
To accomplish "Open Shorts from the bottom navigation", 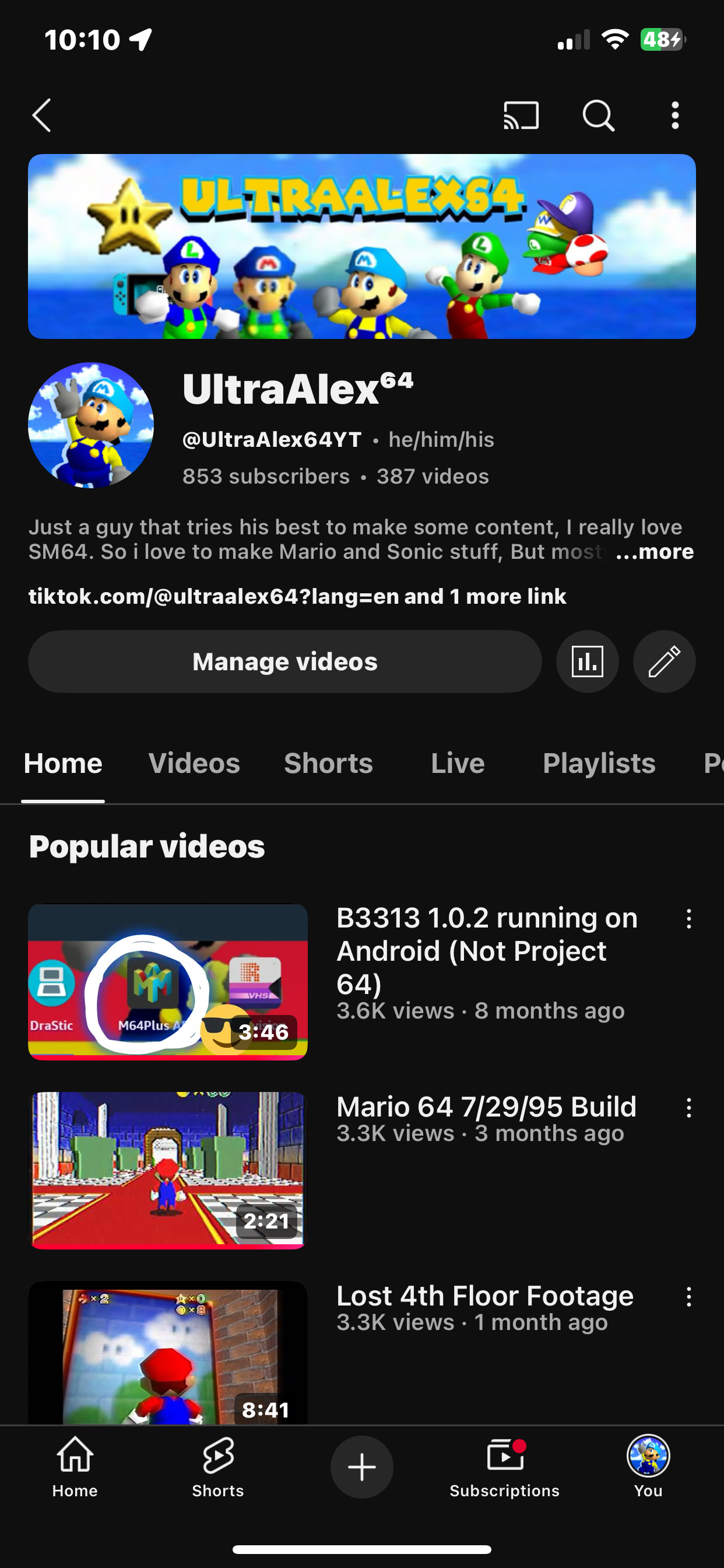I will coord(218,1468).
